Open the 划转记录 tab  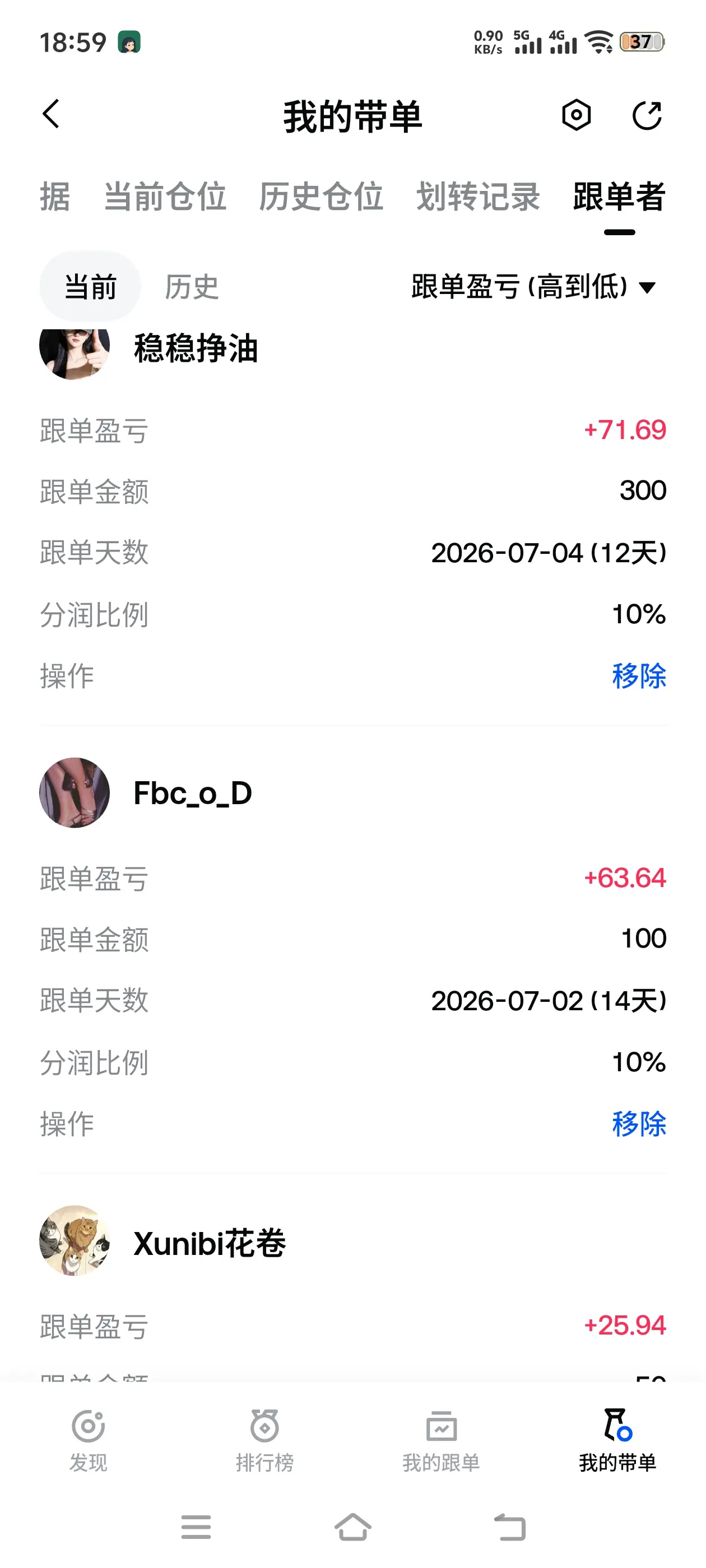coord(478,197)
